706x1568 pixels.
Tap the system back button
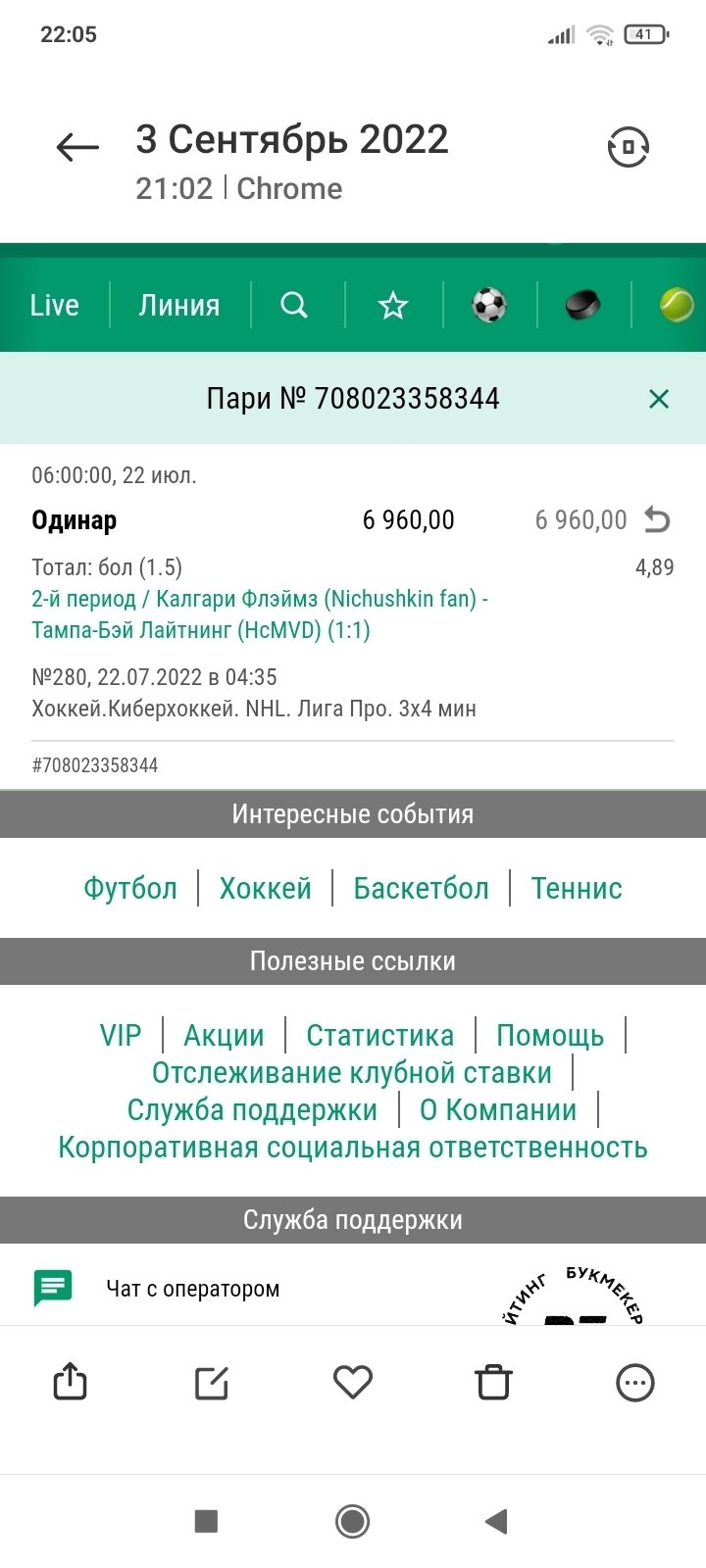[x=496, y=1521]
